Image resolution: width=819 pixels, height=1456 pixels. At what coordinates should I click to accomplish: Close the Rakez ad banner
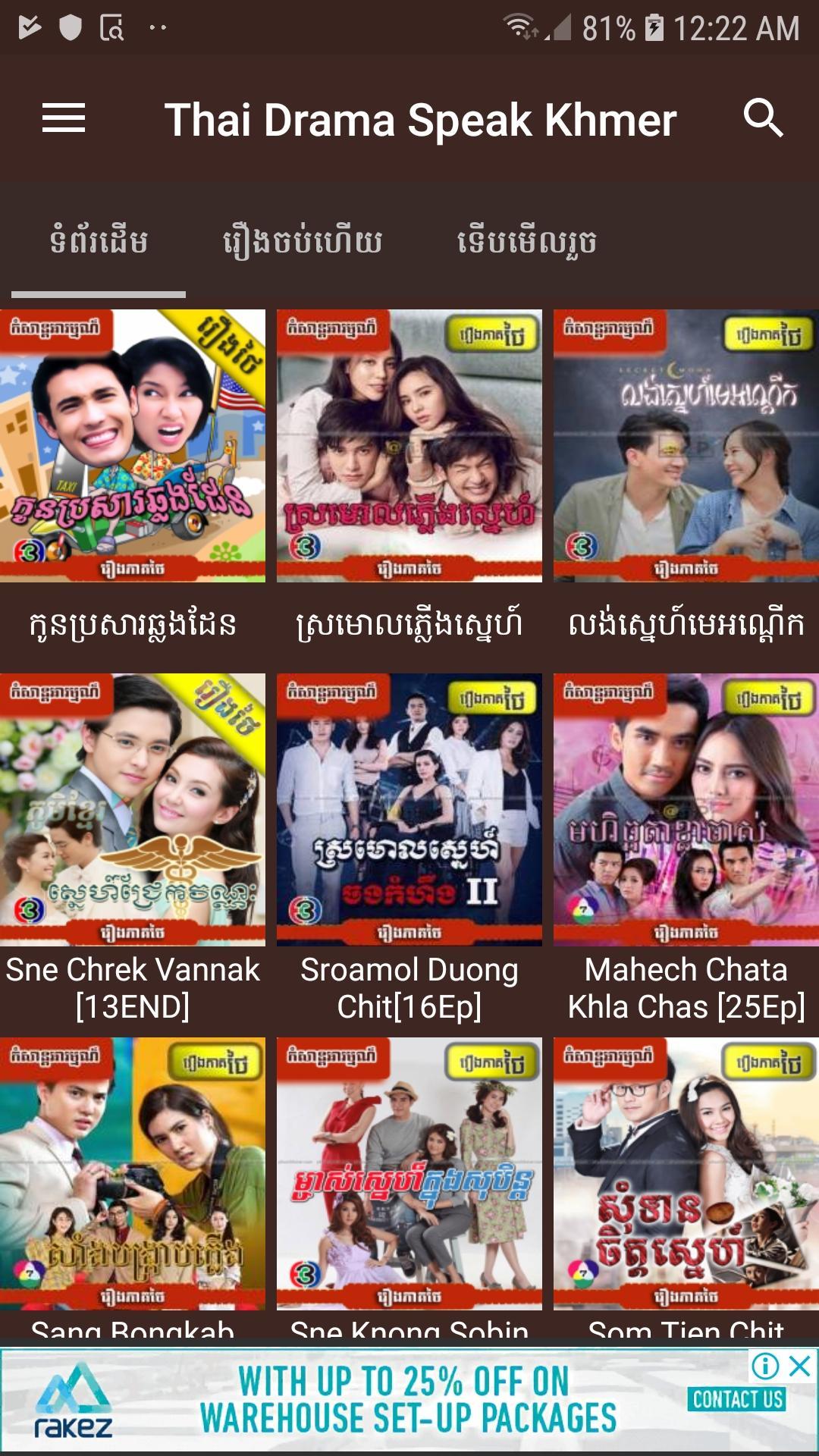tap(800, 1367)
